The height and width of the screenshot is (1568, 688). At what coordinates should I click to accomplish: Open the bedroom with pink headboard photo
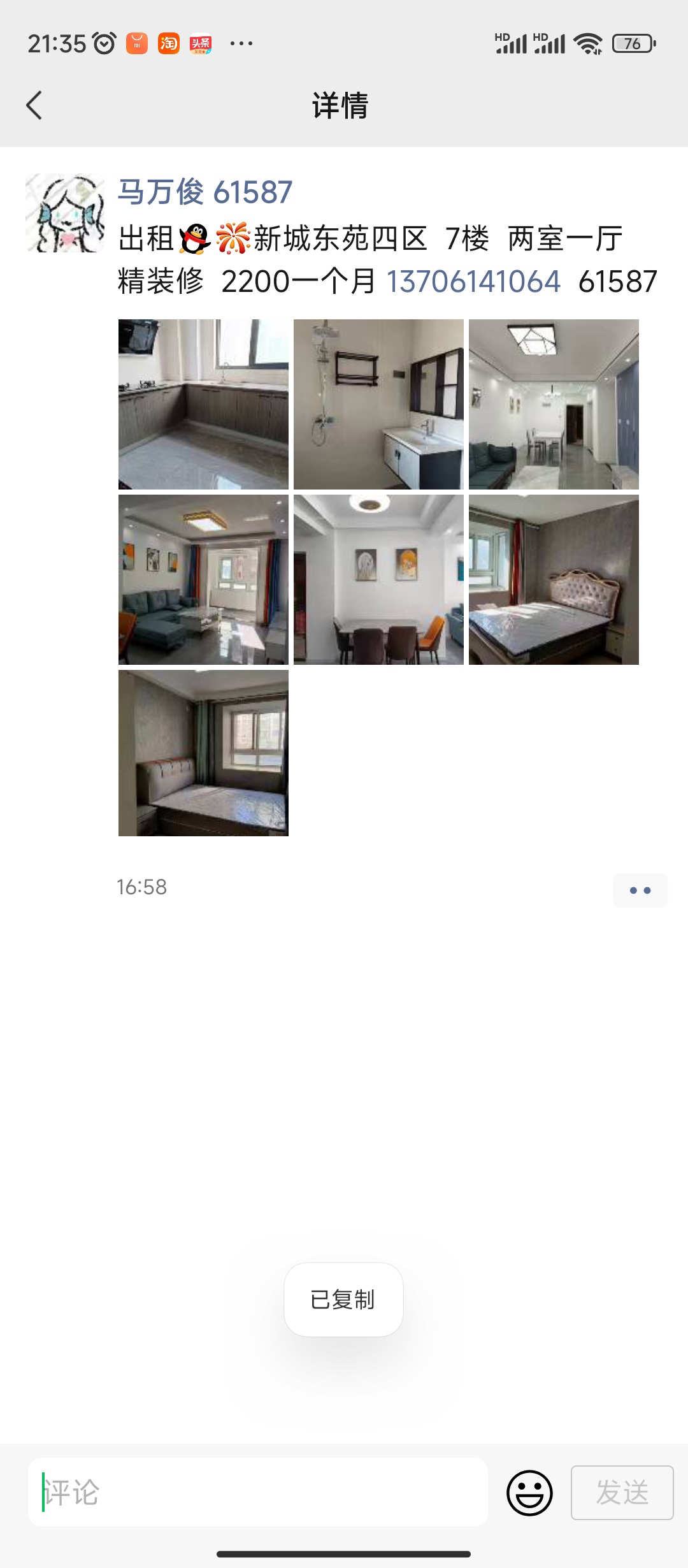(554, 579)
